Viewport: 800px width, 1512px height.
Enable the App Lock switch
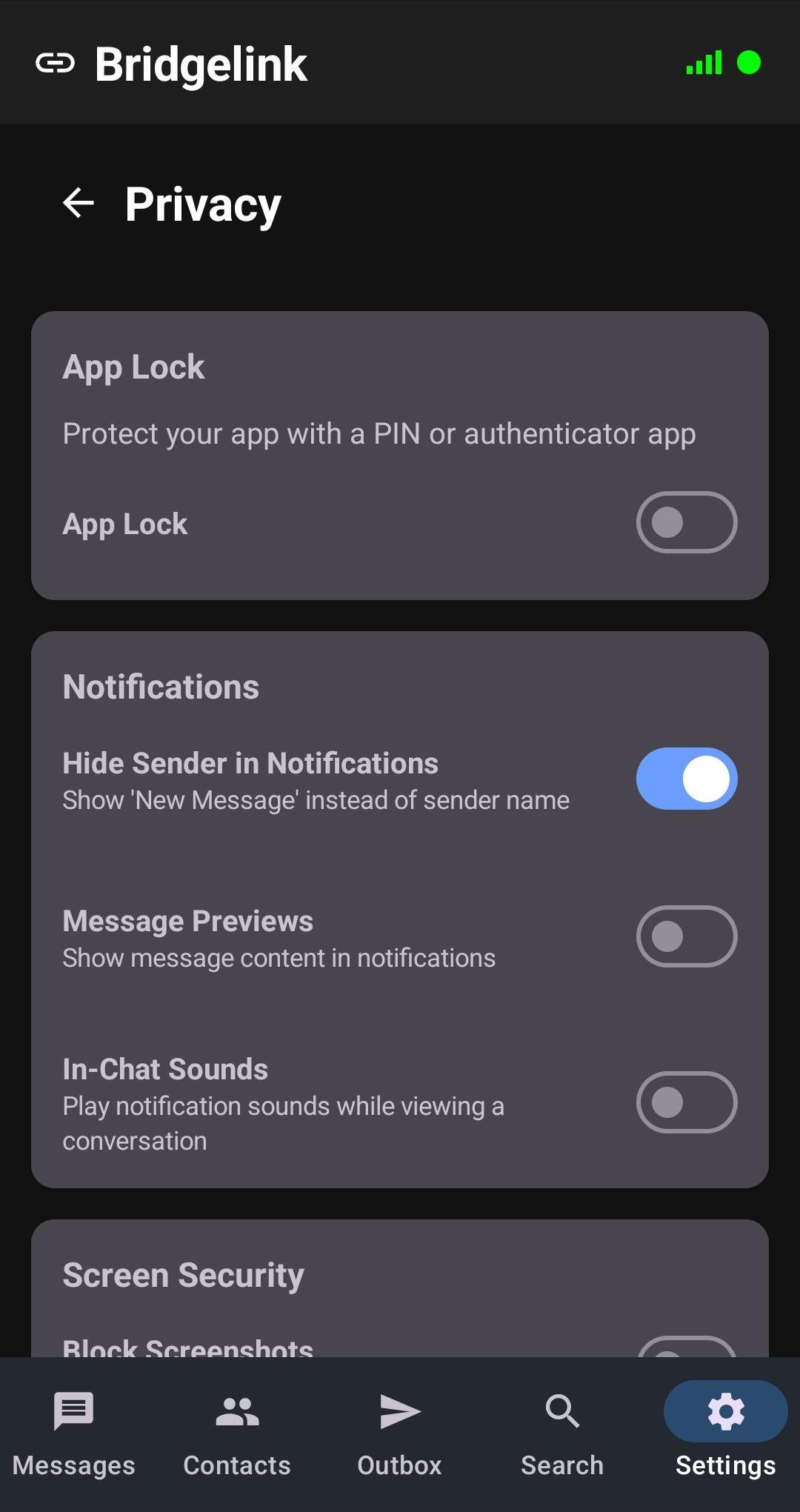pos(685,522)
